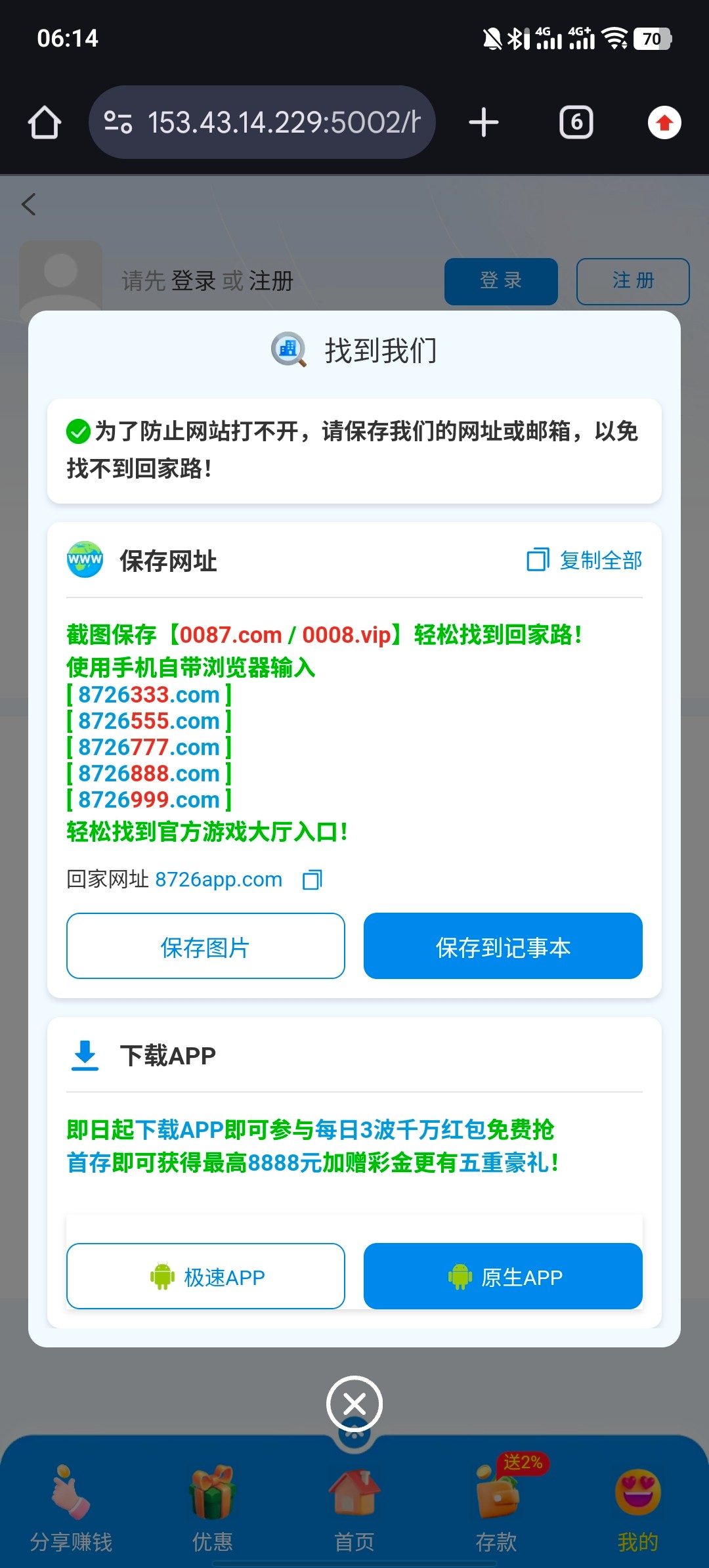Open the browser home page
The width and height of the screenshot is (709, 1568).
point(45,123)
